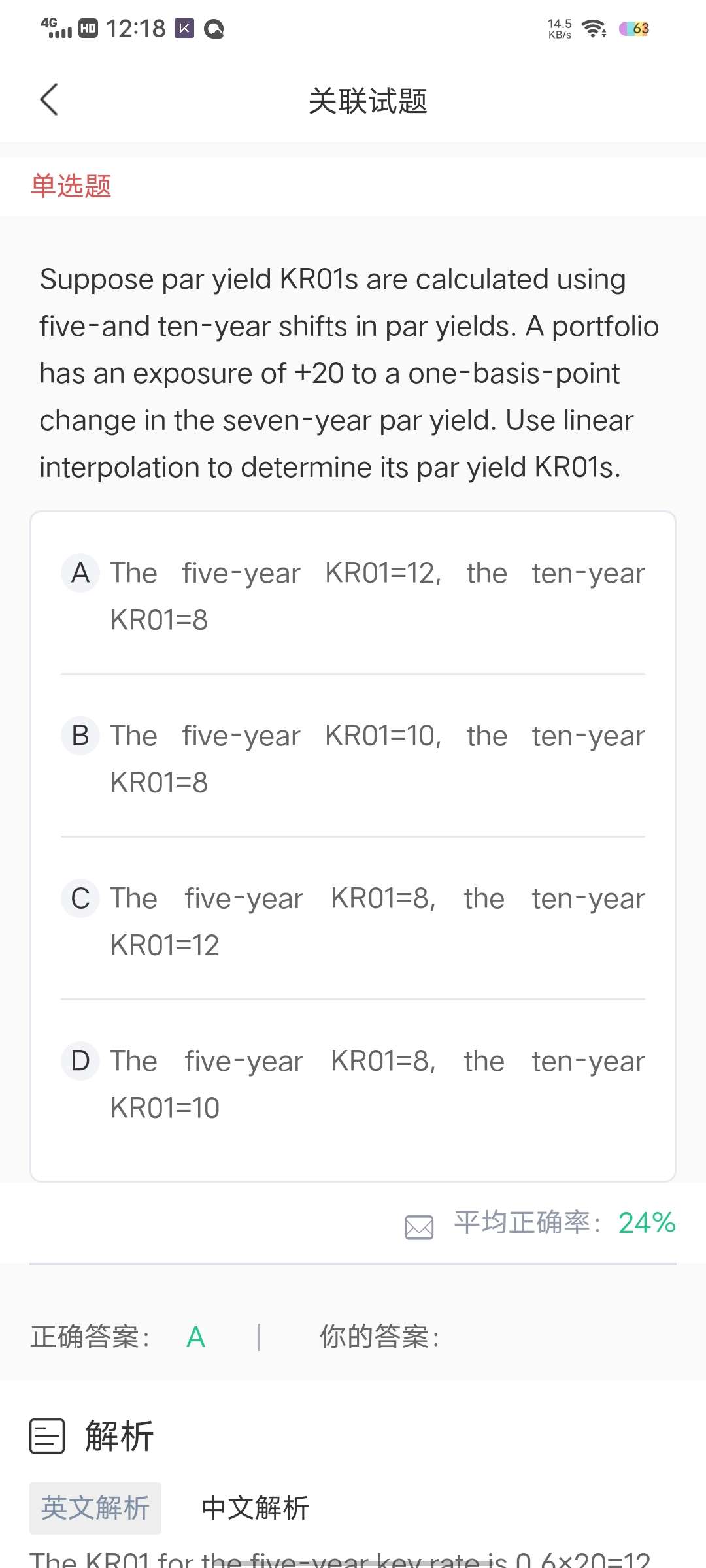This screenshot has height=1568, width=706.
Task: Switch to the 中文解析 tab
Action: 255,1508
